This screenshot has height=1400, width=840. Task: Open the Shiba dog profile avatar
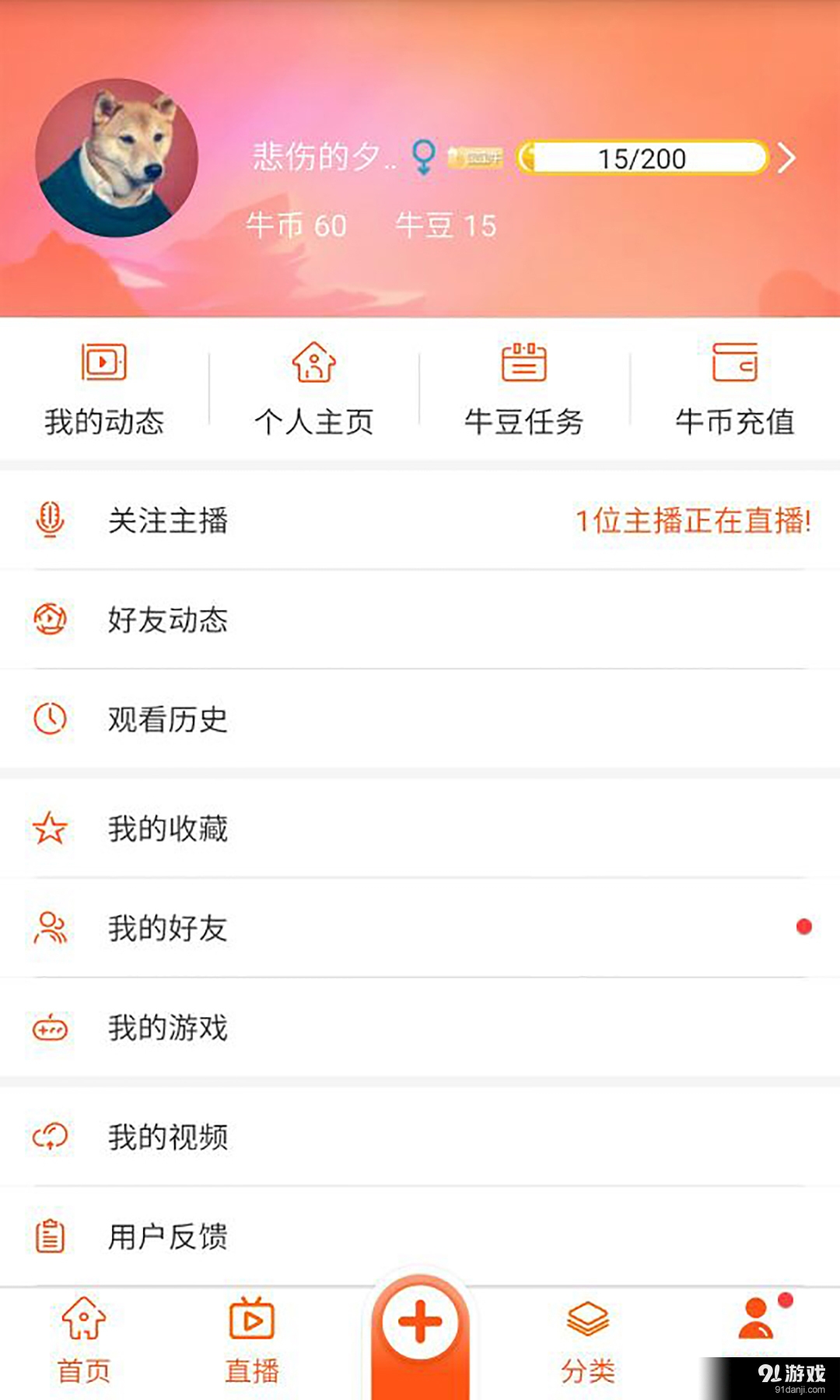(117, 158)
